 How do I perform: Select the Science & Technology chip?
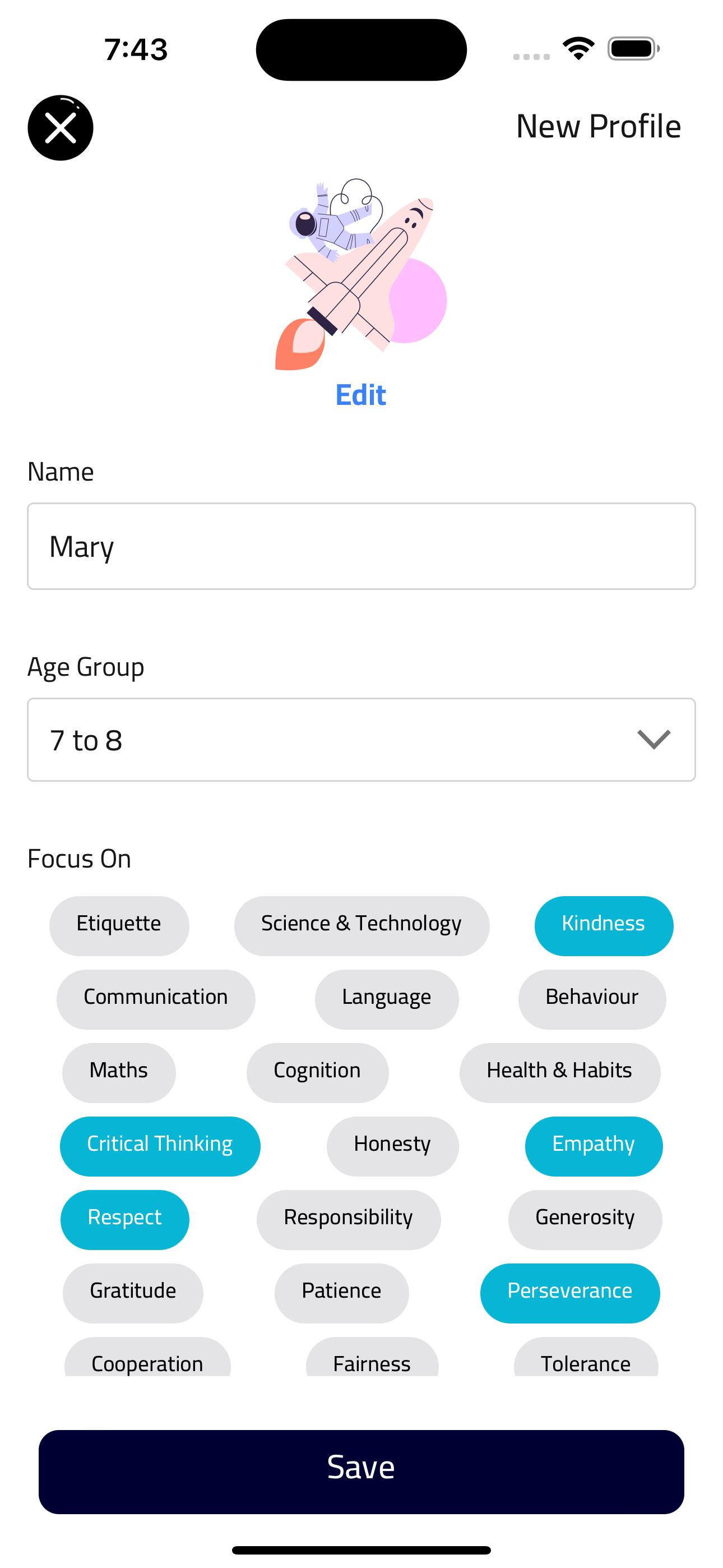pos(361,925)
